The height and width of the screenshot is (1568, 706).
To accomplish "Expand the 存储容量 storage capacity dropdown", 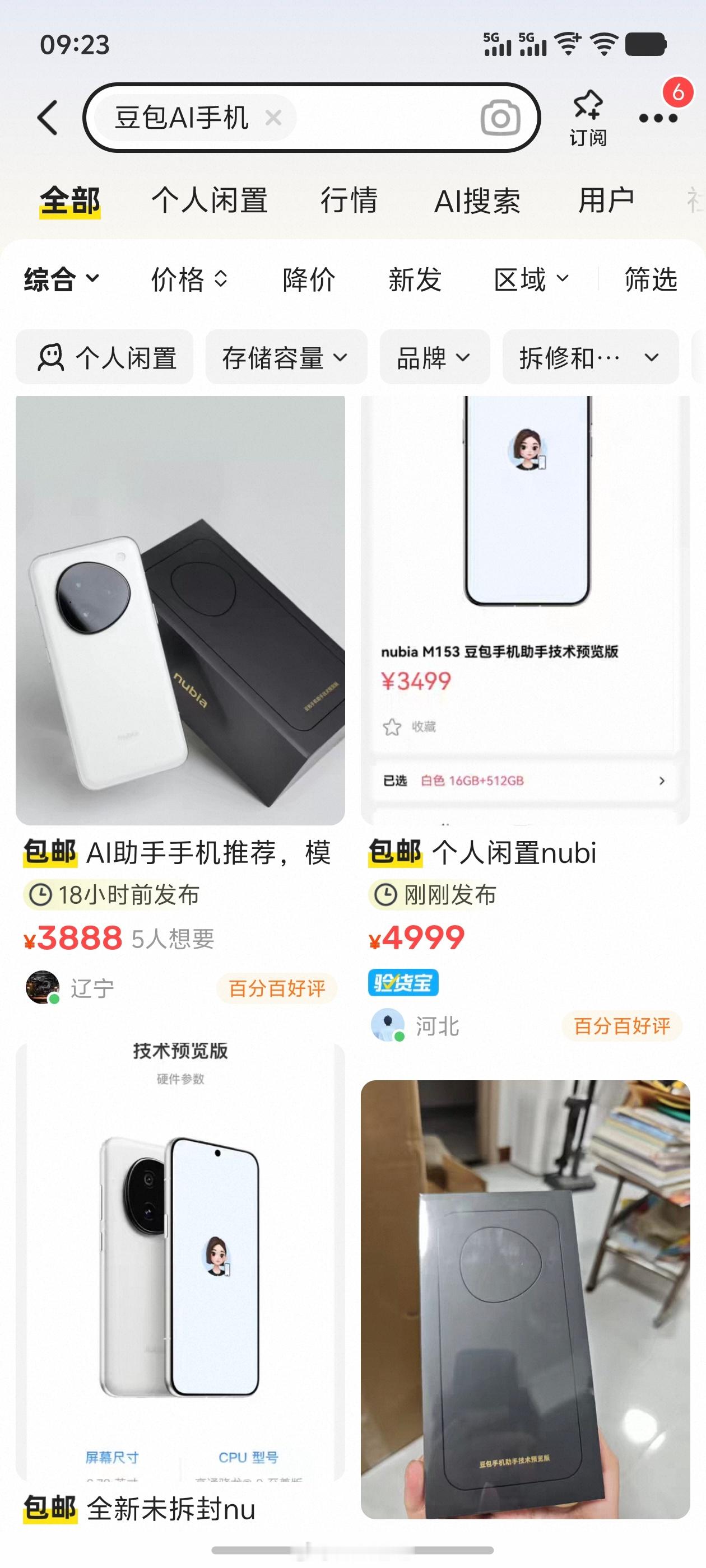I will tap(287, 357).
